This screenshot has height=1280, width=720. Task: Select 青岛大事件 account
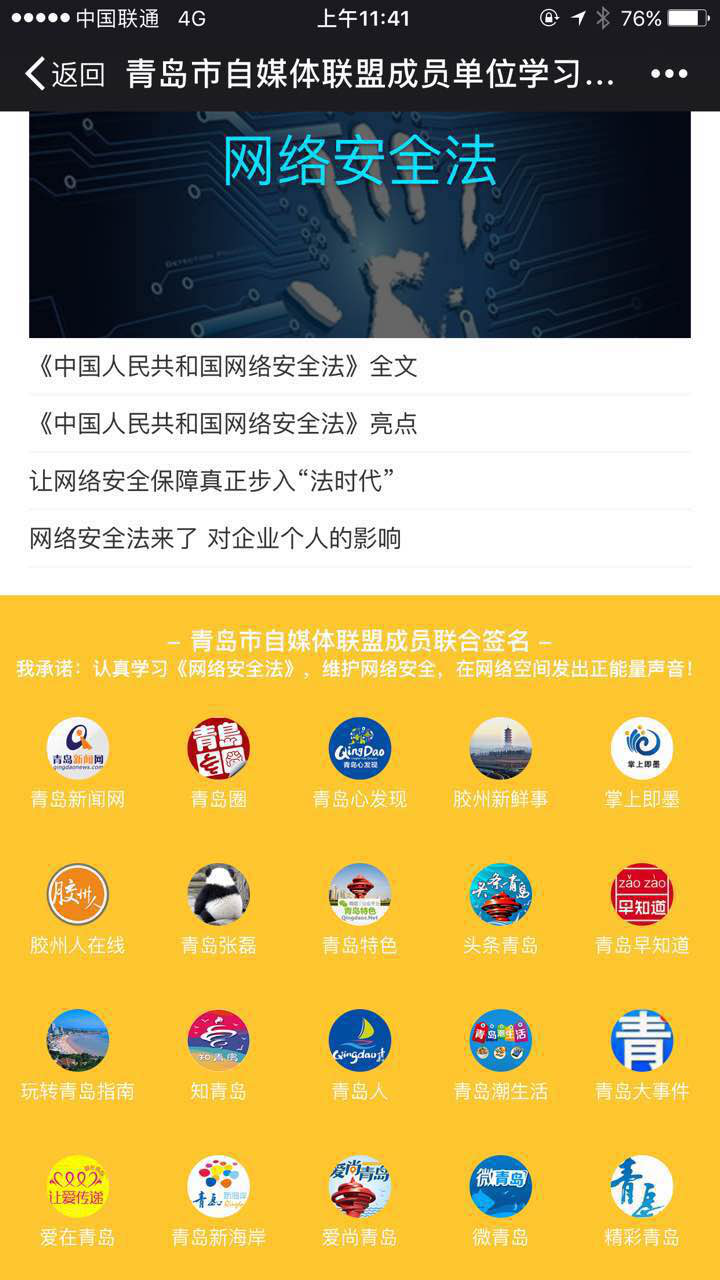click(x=642, y=1040)
